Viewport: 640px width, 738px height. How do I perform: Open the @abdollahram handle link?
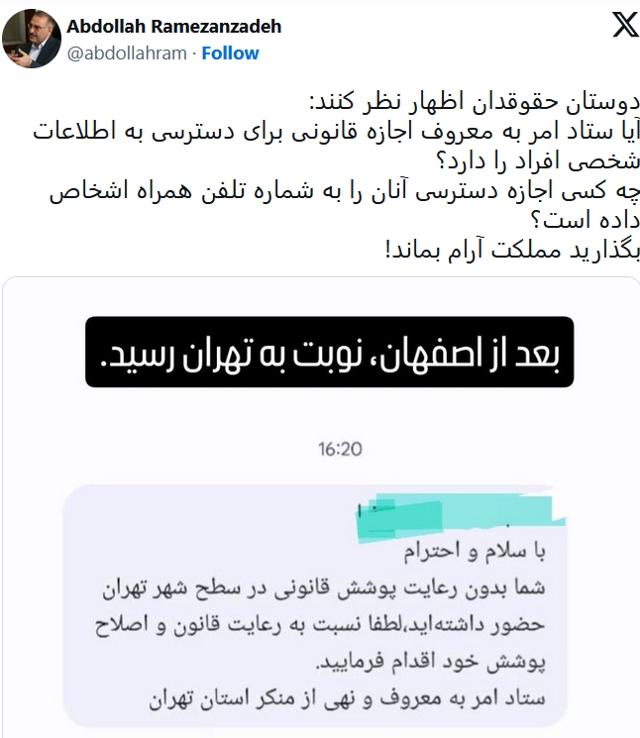[x=126, y=53]
